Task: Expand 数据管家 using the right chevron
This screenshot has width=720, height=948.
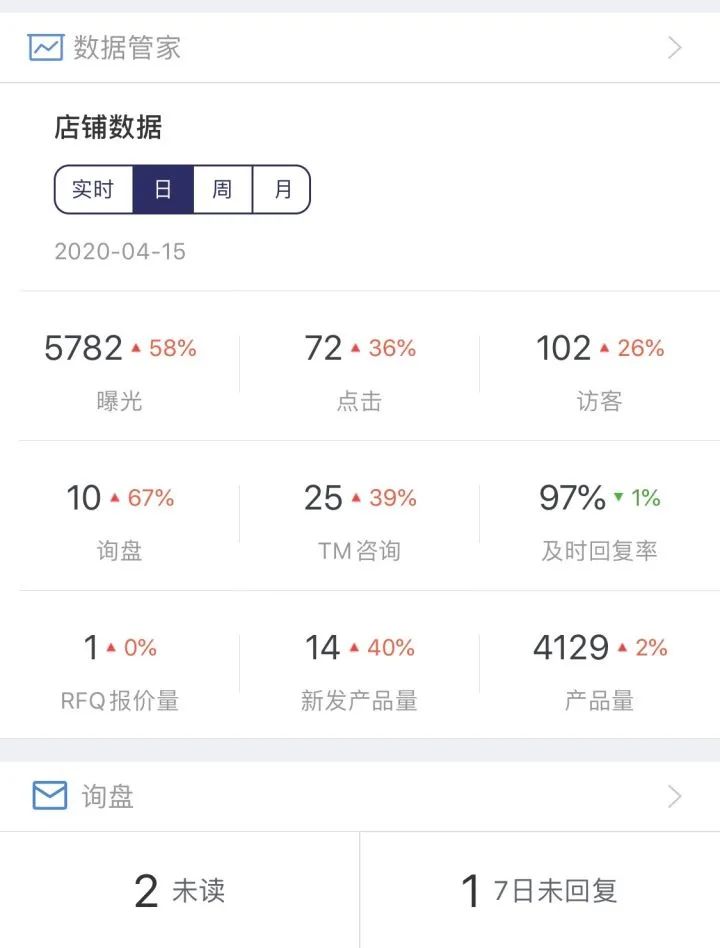Action: (x=676, y=46)
